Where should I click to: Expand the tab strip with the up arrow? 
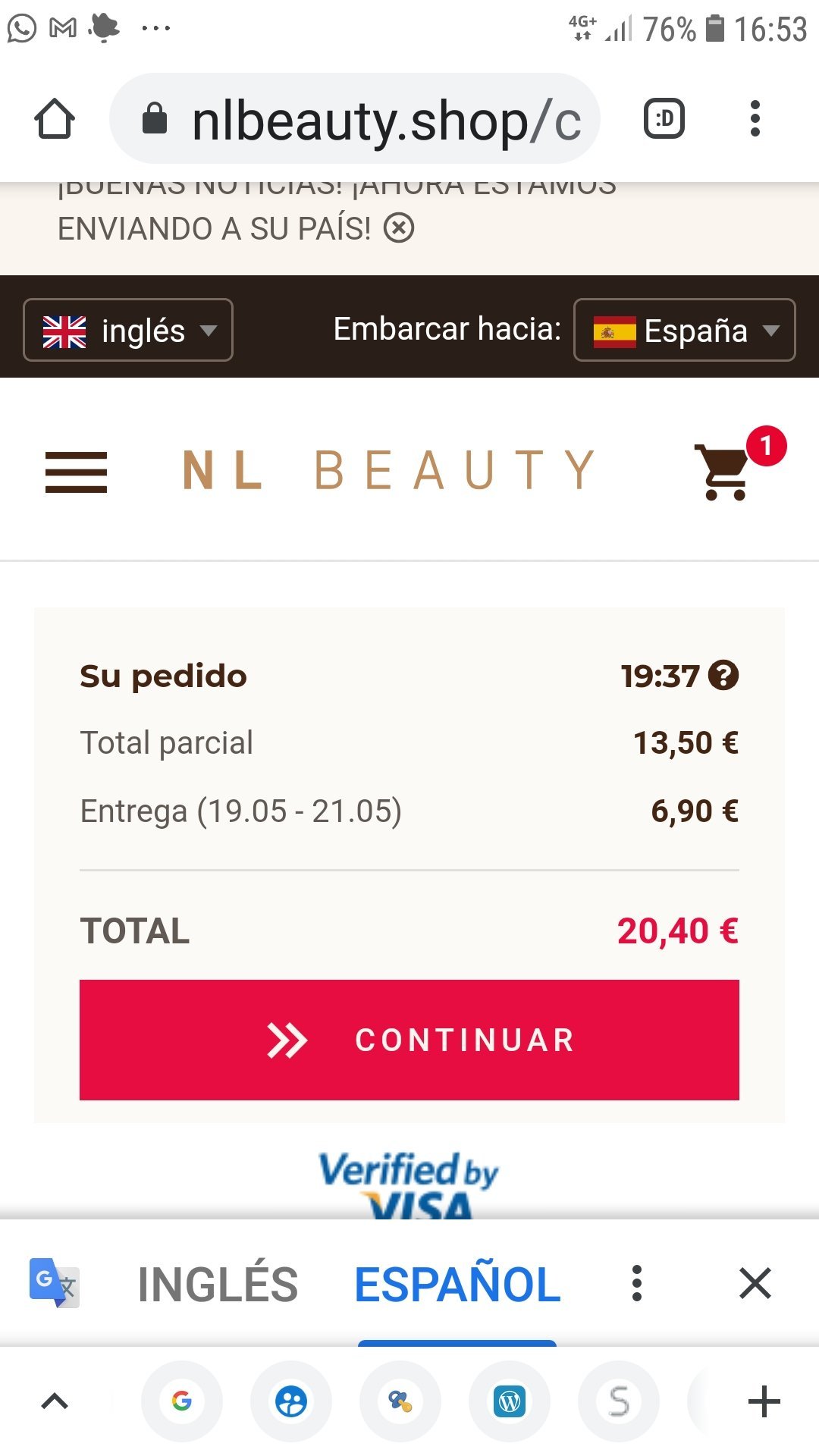pos(55,1401)
